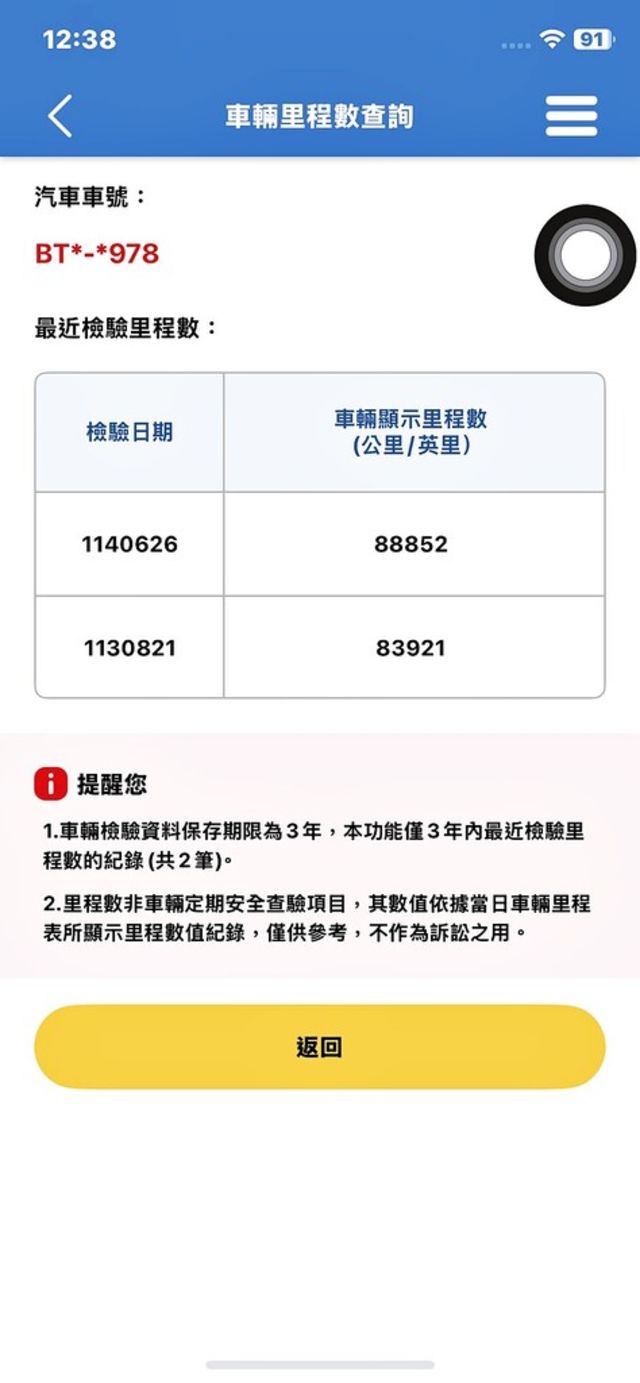Open the hamburger menu
640x1383 pixels.
click(571, 117)
